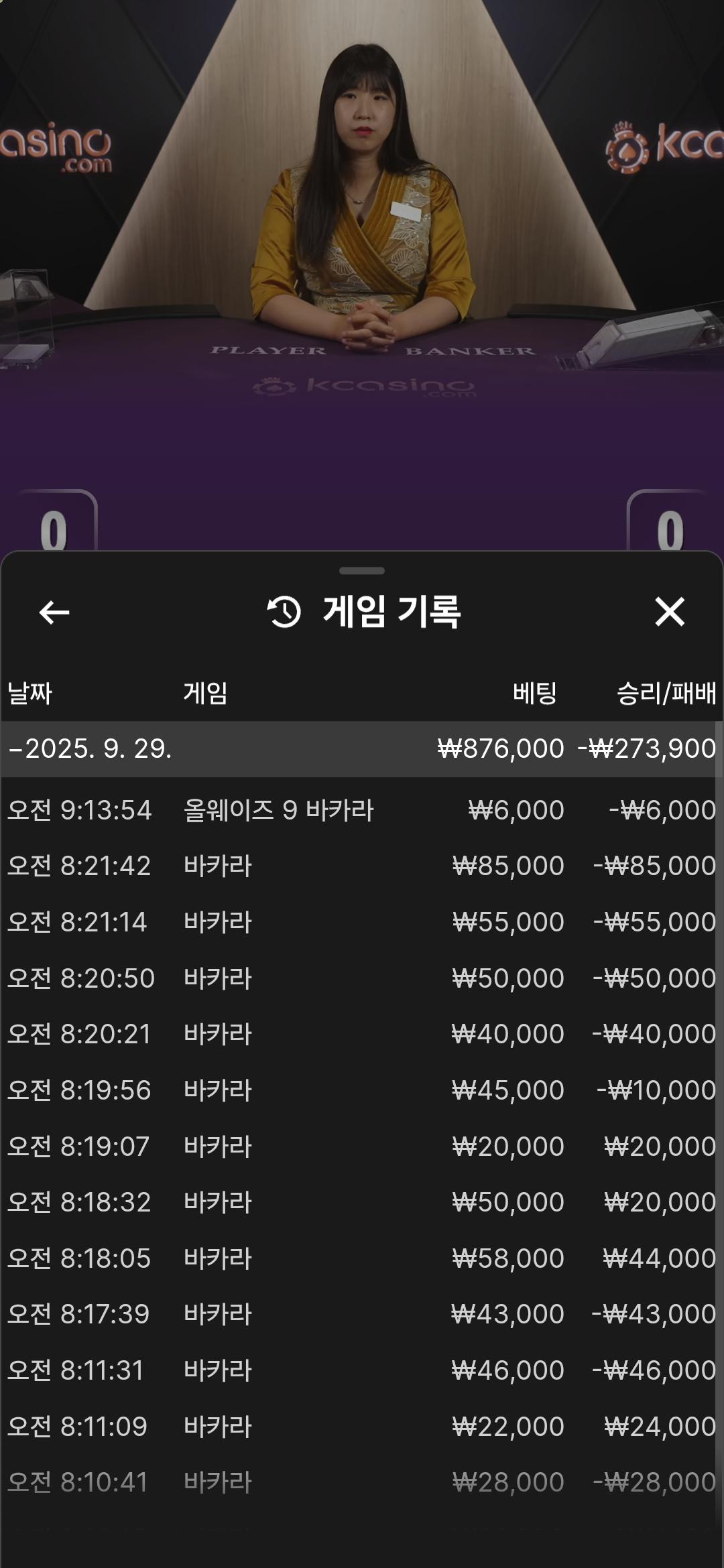Viewport: 724px width, 1568px height.
Task: View the 오전 8:19:56 바카라 round
Action: 361,1090
